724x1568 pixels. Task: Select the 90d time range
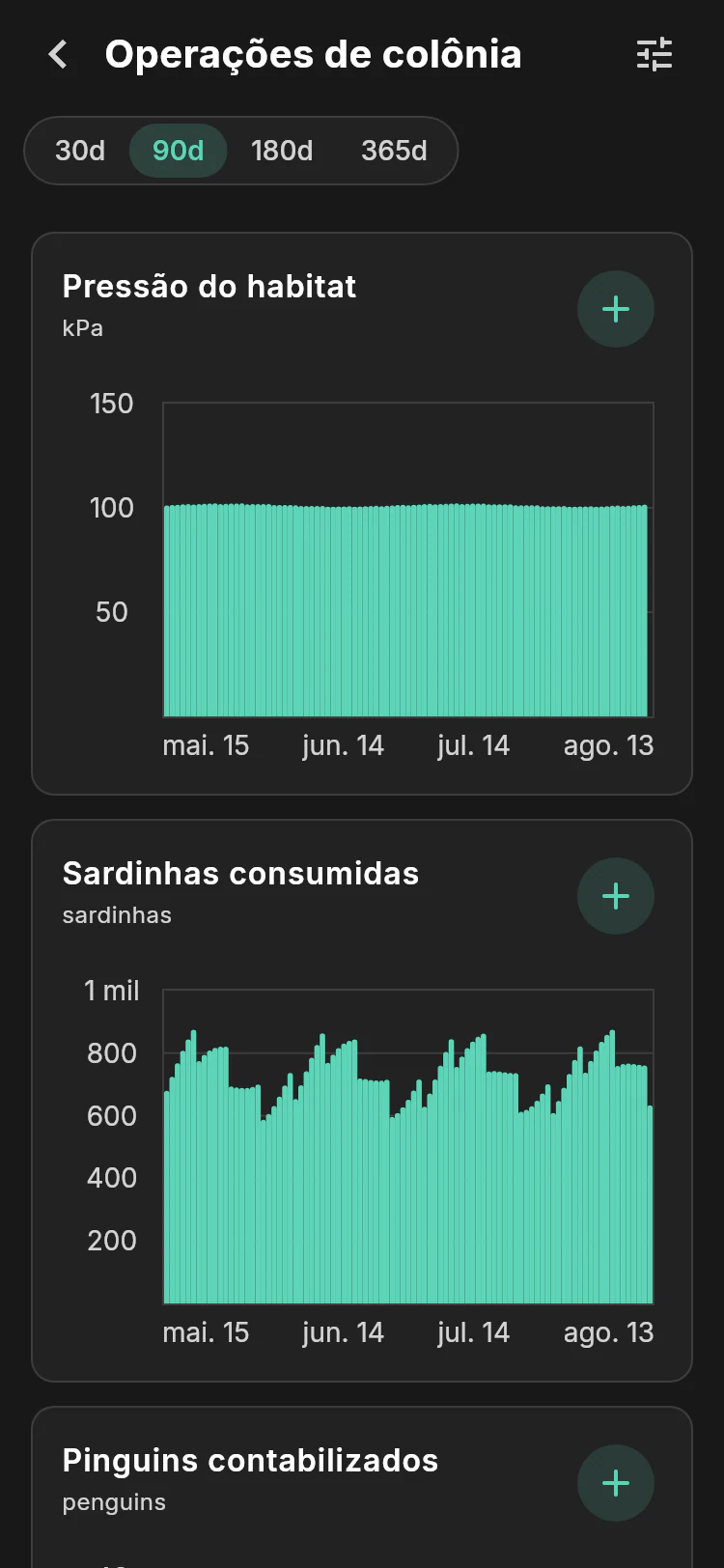pyautogui.click(x=179, y=151)
